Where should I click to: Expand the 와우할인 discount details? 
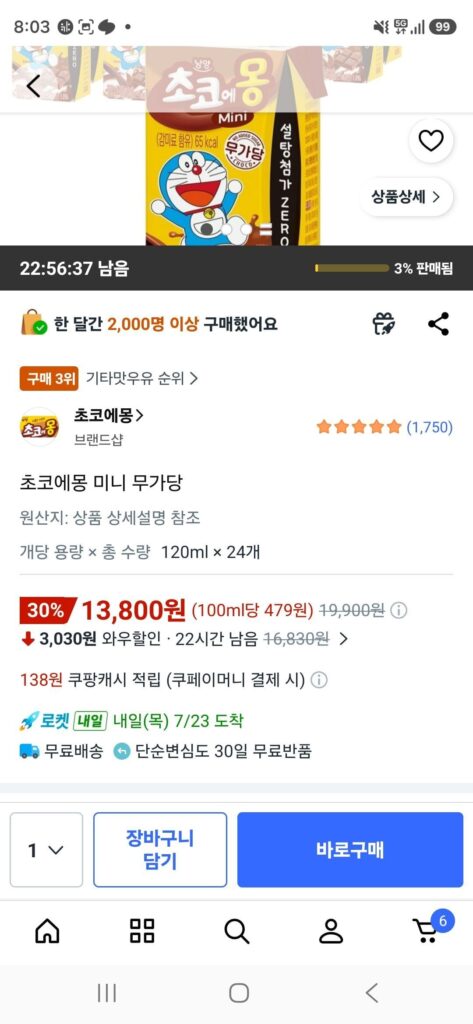[x=344, y=639]
